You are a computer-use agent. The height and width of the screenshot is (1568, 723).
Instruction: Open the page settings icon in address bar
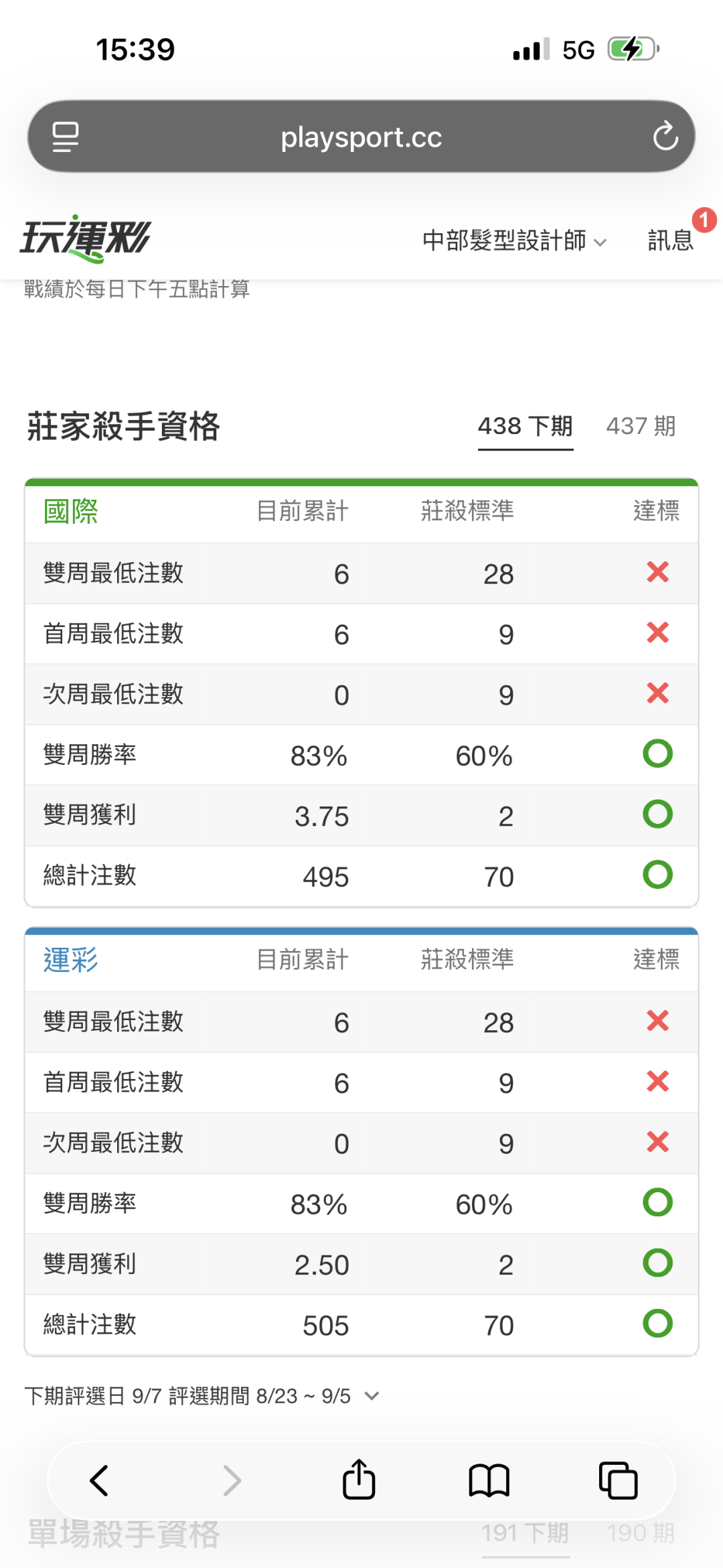66,137
